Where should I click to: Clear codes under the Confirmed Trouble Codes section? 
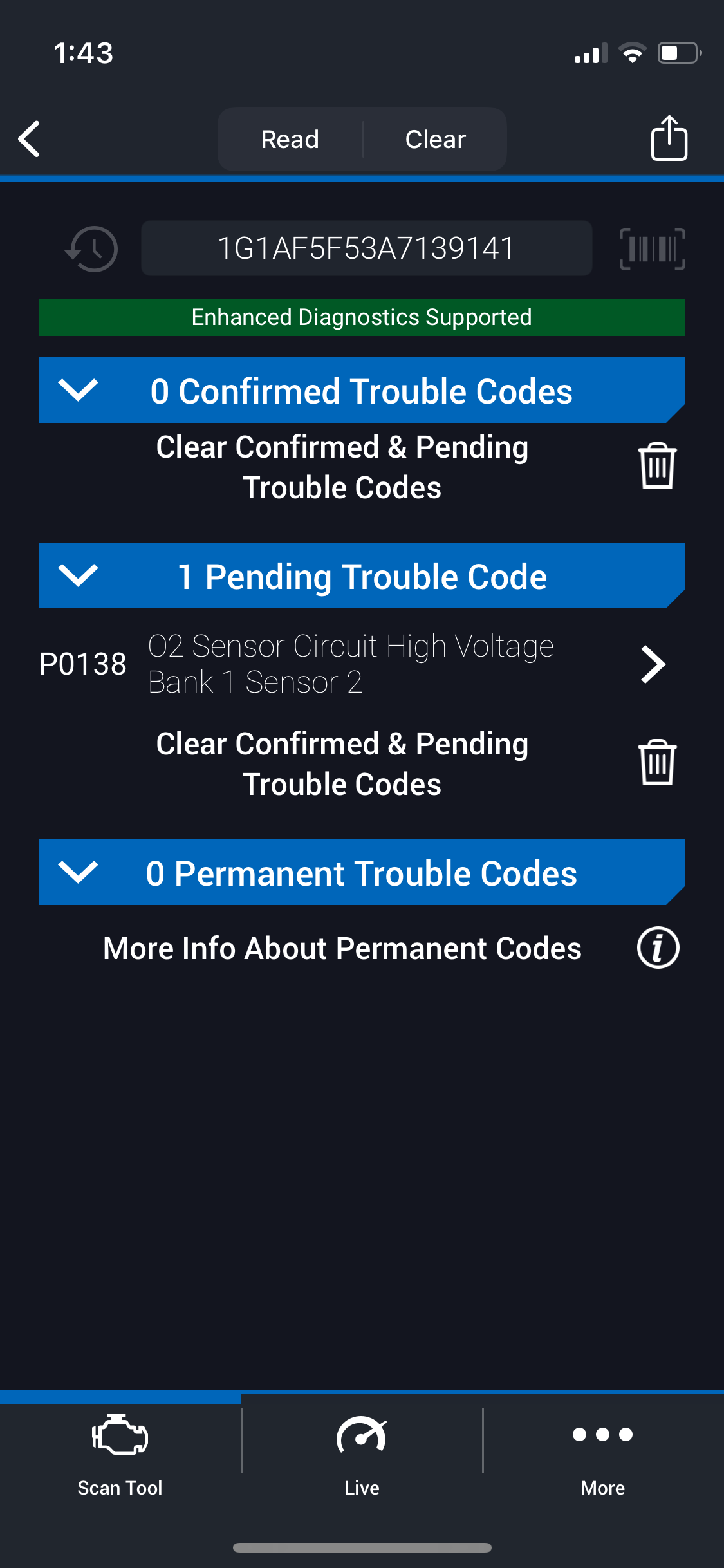coord(657,466)
